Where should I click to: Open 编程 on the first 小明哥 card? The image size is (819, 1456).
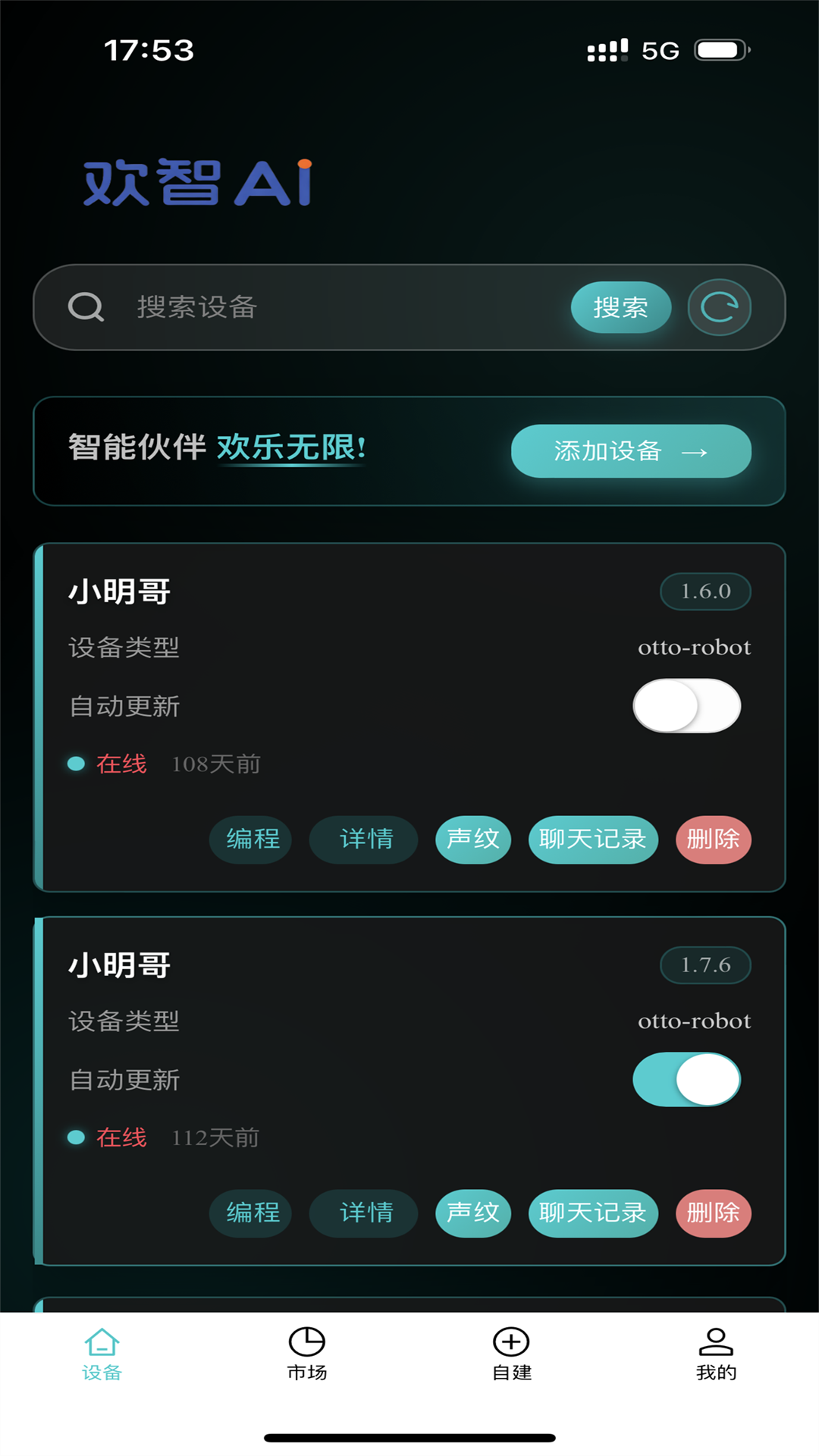click(250, 839)
